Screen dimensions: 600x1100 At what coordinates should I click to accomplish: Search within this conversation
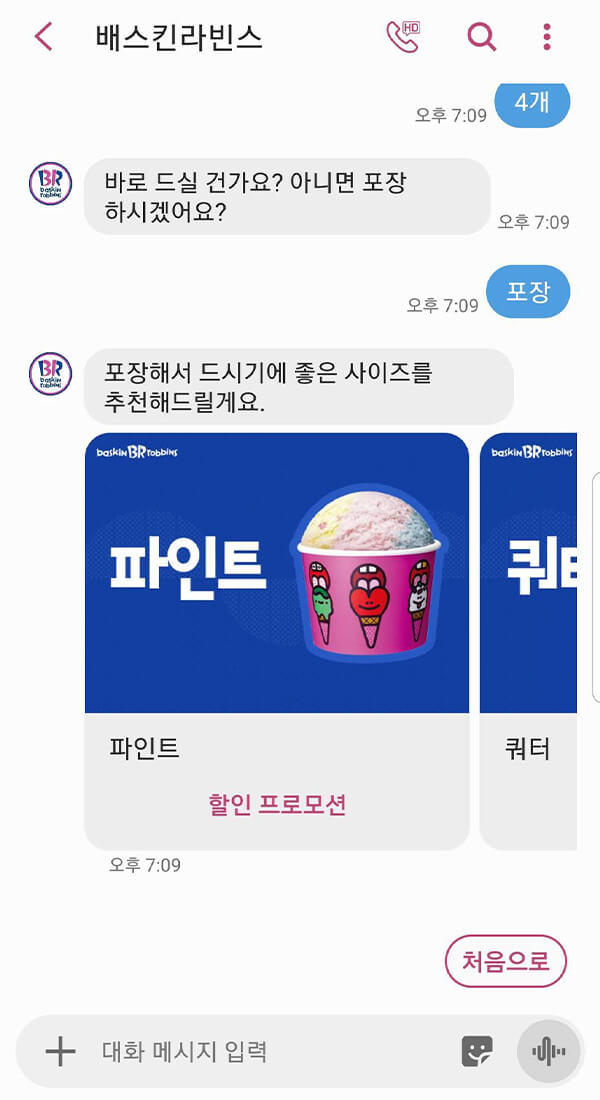pyautogui.click(x=481, y=37)
